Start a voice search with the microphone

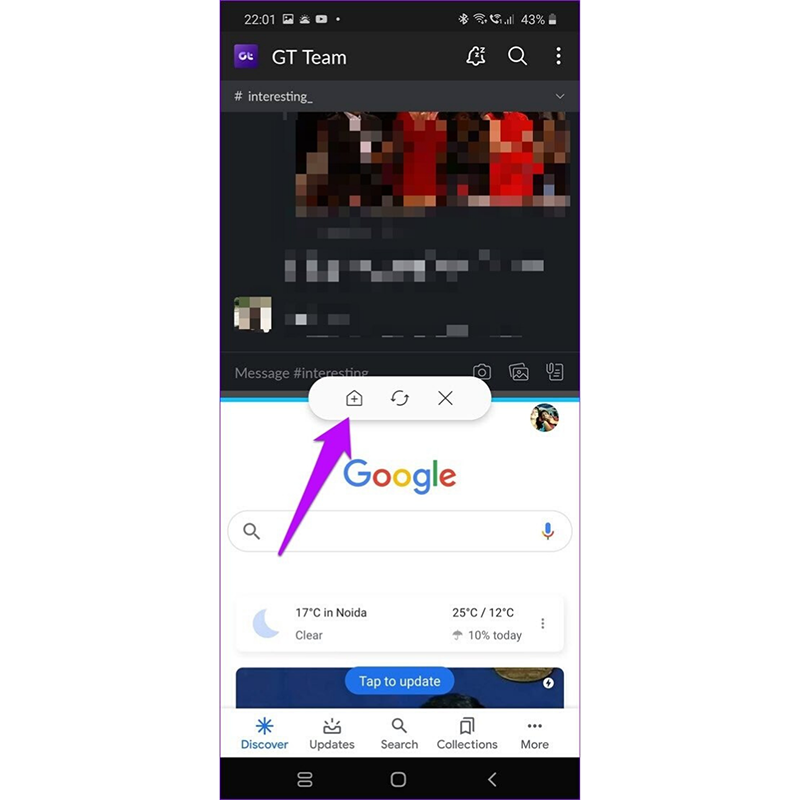pyautogui.click(x=547, y=531)
